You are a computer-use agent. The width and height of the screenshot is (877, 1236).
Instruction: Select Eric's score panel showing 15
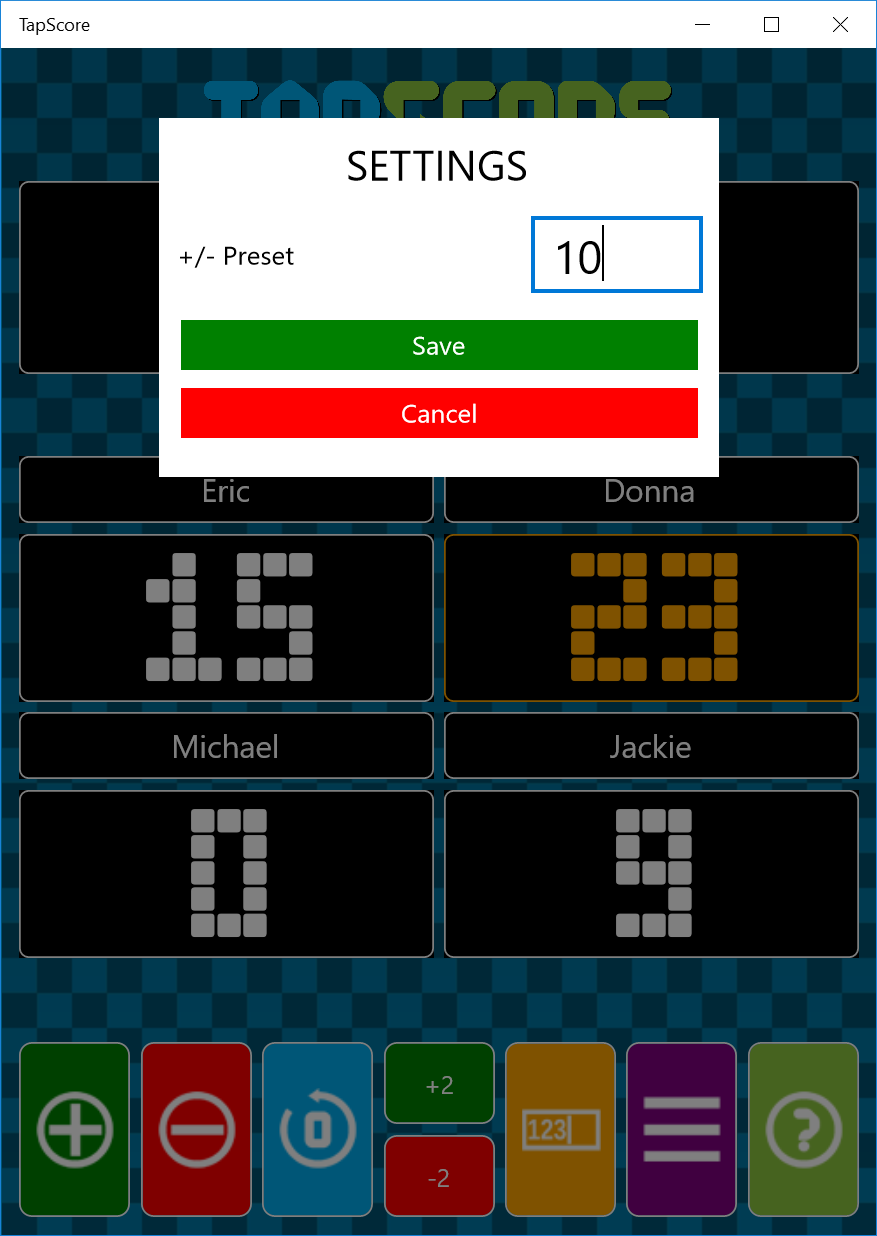226,618
